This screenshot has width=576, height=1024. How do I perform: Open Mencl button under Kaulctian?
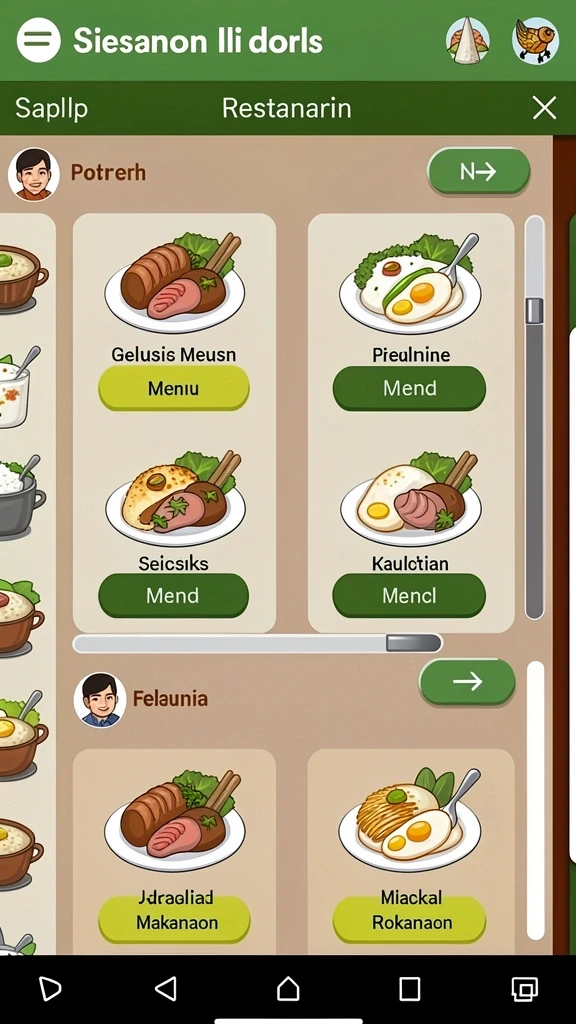pyautogui.click(x=409, y=595)
